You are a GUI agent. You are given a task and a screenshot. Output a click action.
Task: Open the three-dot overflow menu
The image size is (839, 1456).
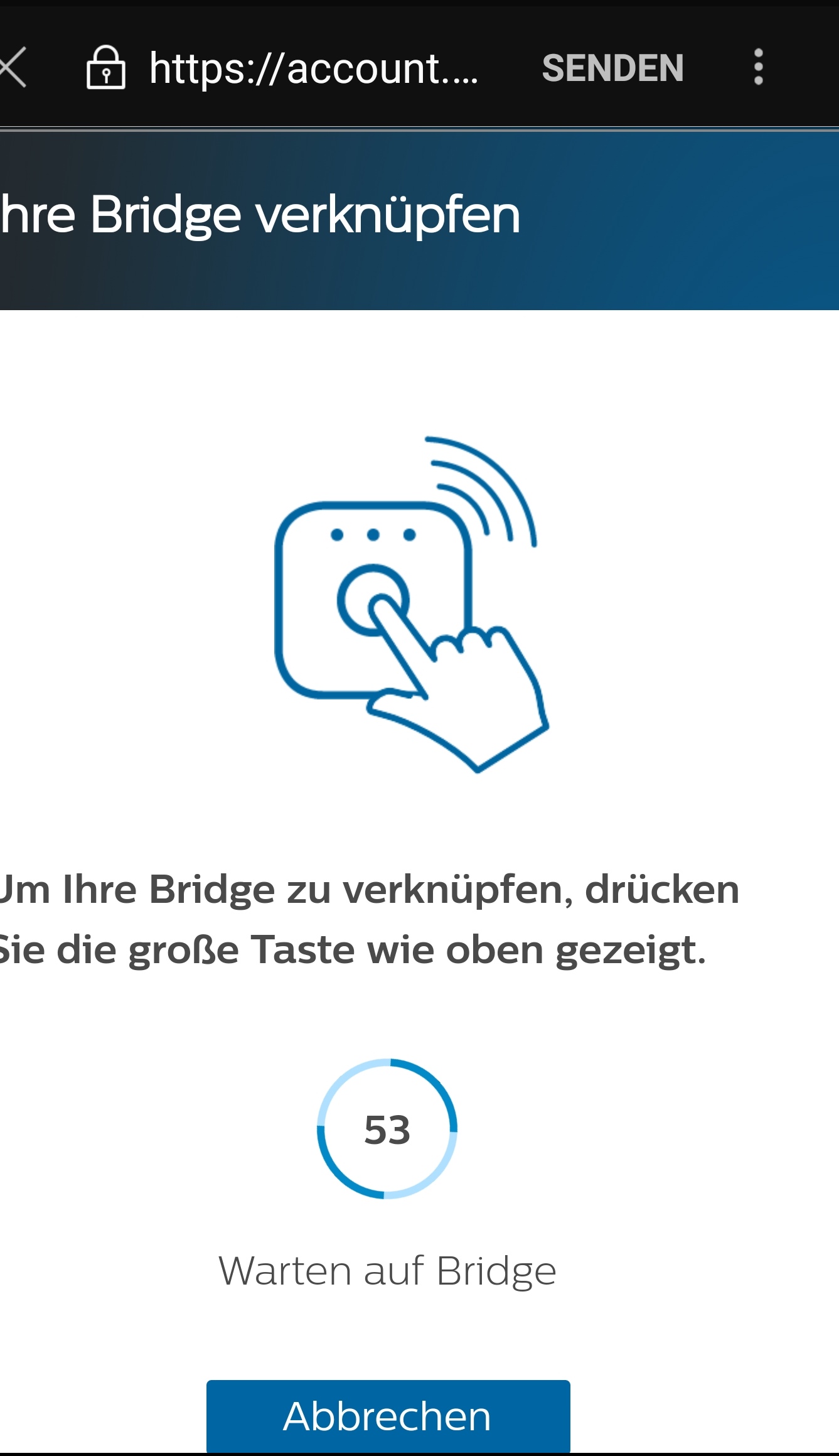[758, 67]
